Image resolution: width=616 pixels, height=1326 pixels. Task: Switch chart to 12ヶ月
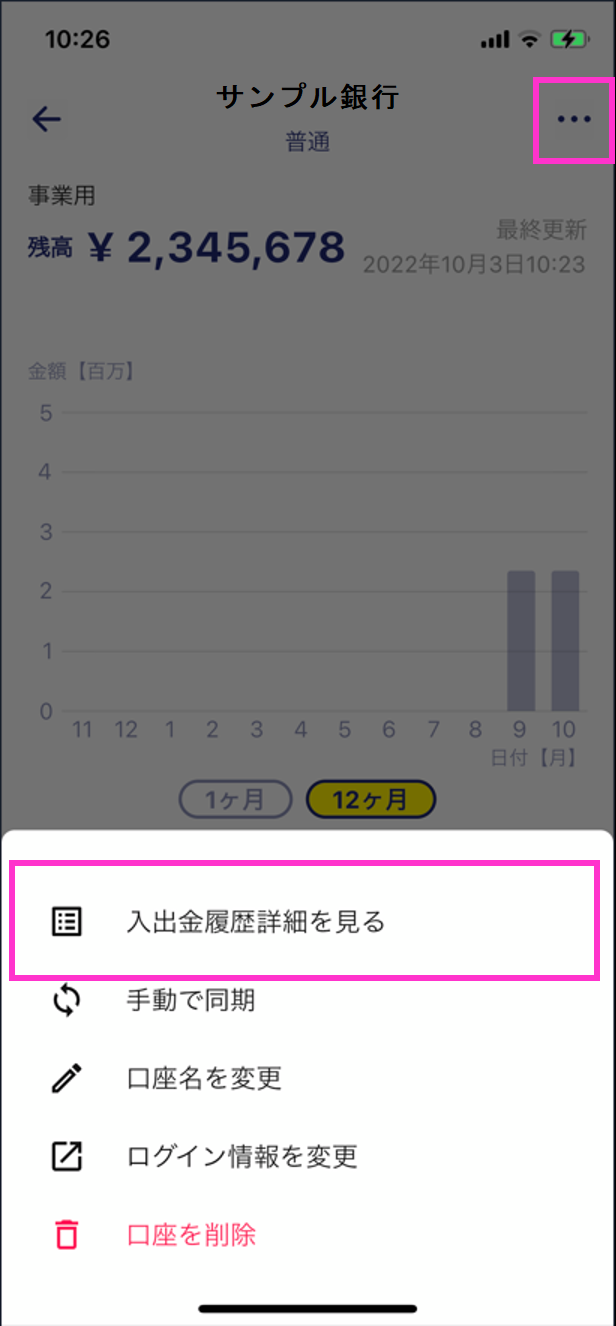click(371, 800)
